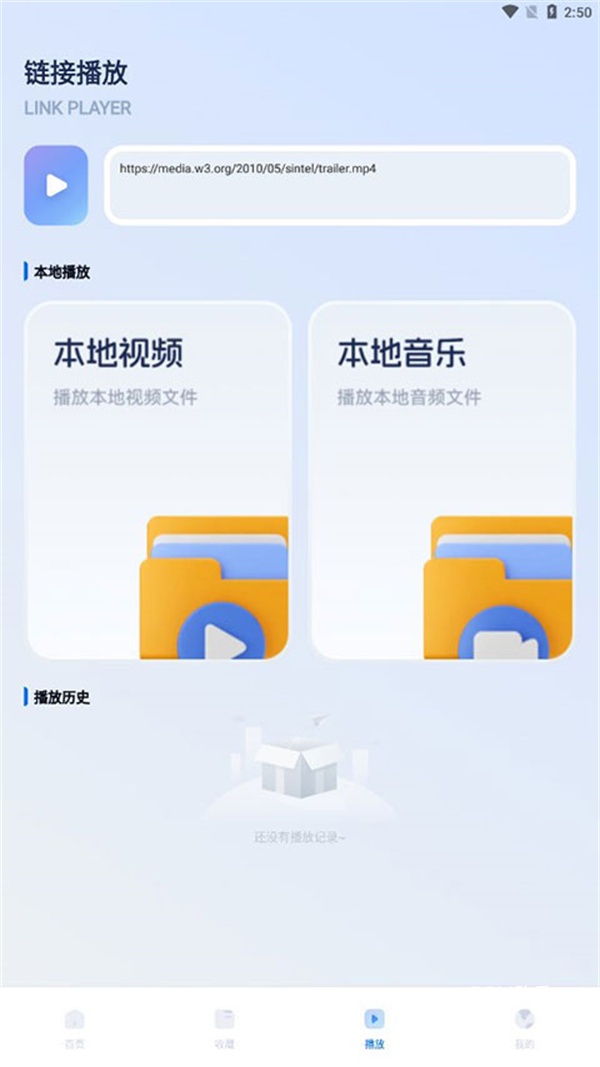The height and width of the screenshot is (1067, 600).
Task: Open the 本地视频 local video card
Action: 158,480
